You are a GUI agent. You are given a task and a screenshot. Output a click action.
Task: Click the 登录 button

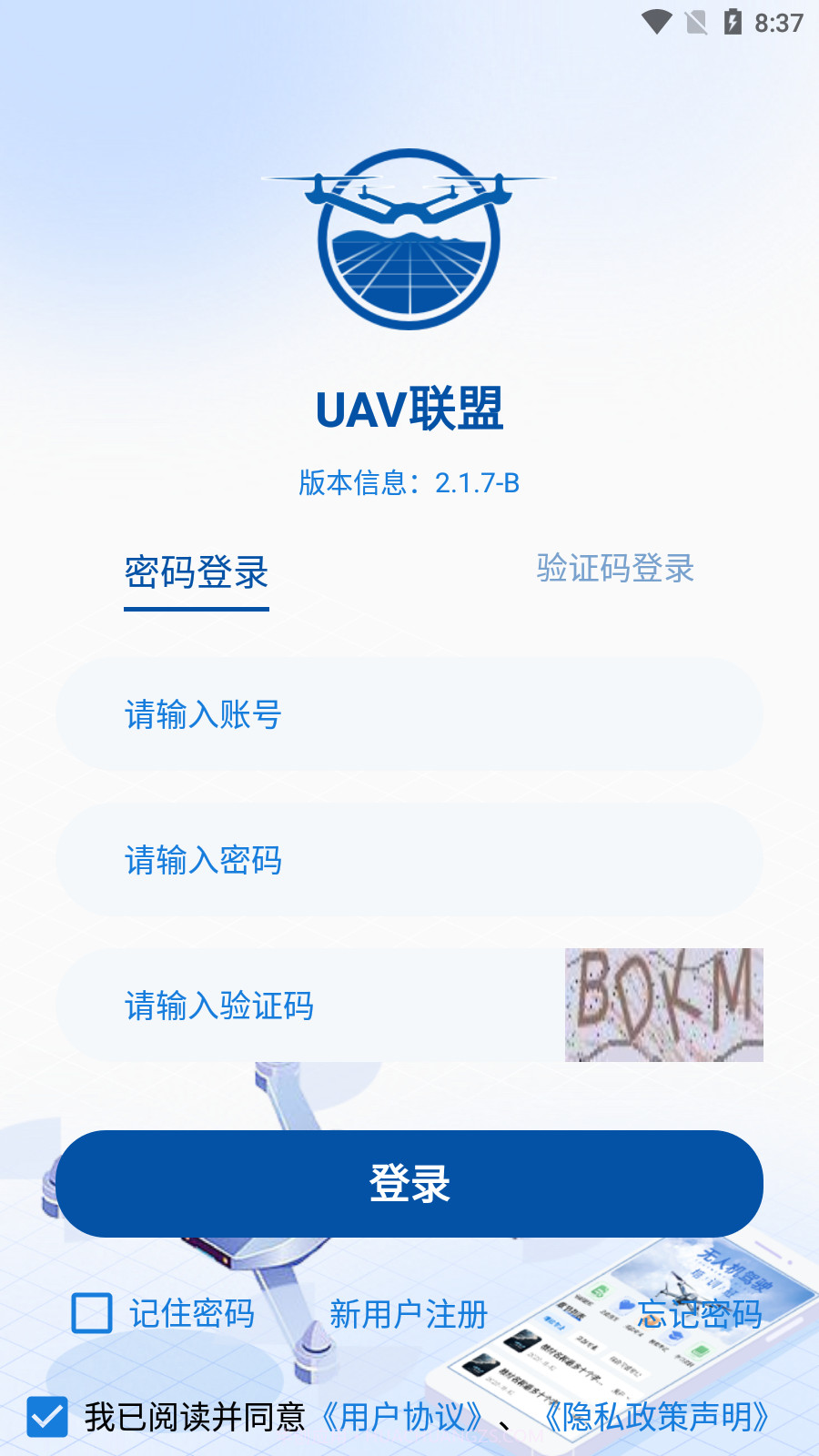(409, 1183)
